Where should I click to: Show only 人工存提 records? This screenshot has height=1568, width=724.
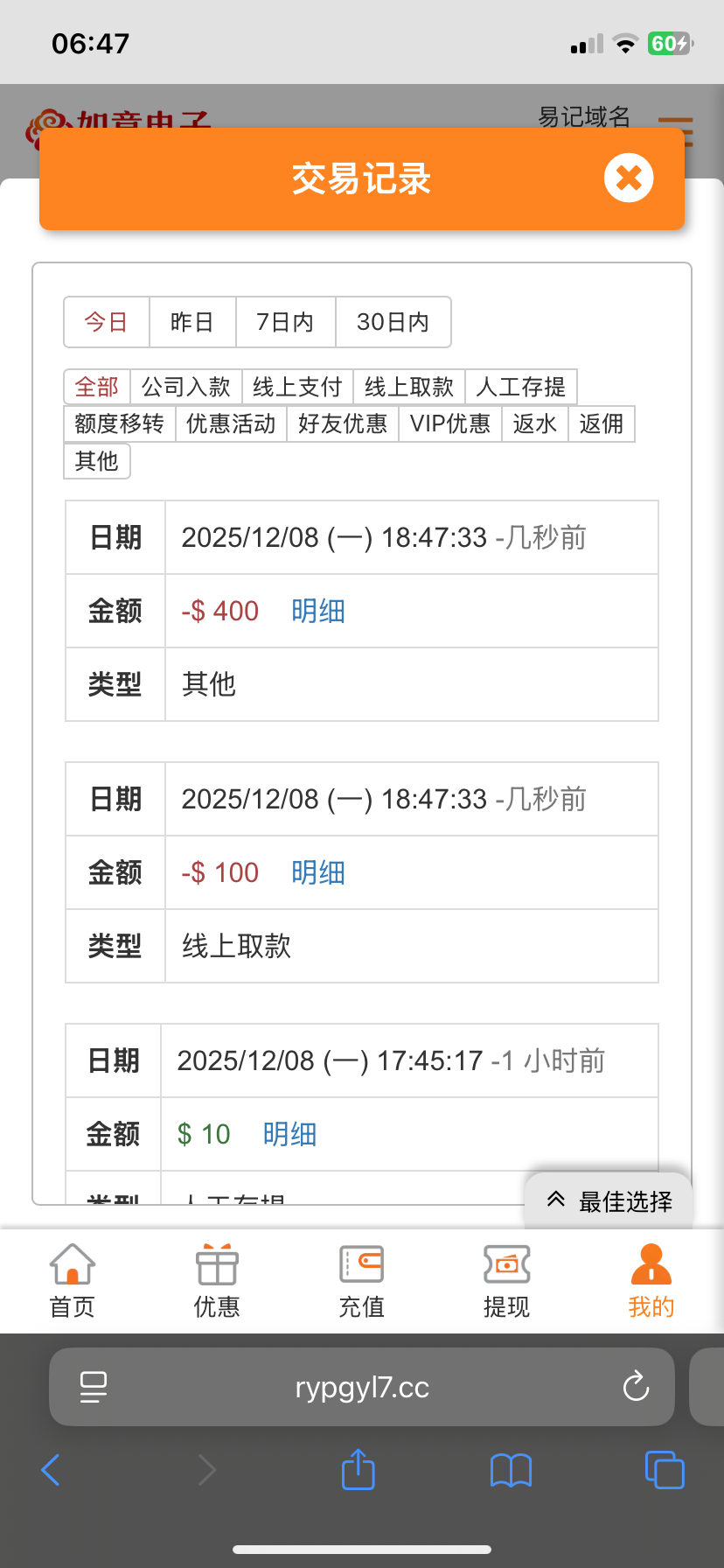(x=521, y=387)
